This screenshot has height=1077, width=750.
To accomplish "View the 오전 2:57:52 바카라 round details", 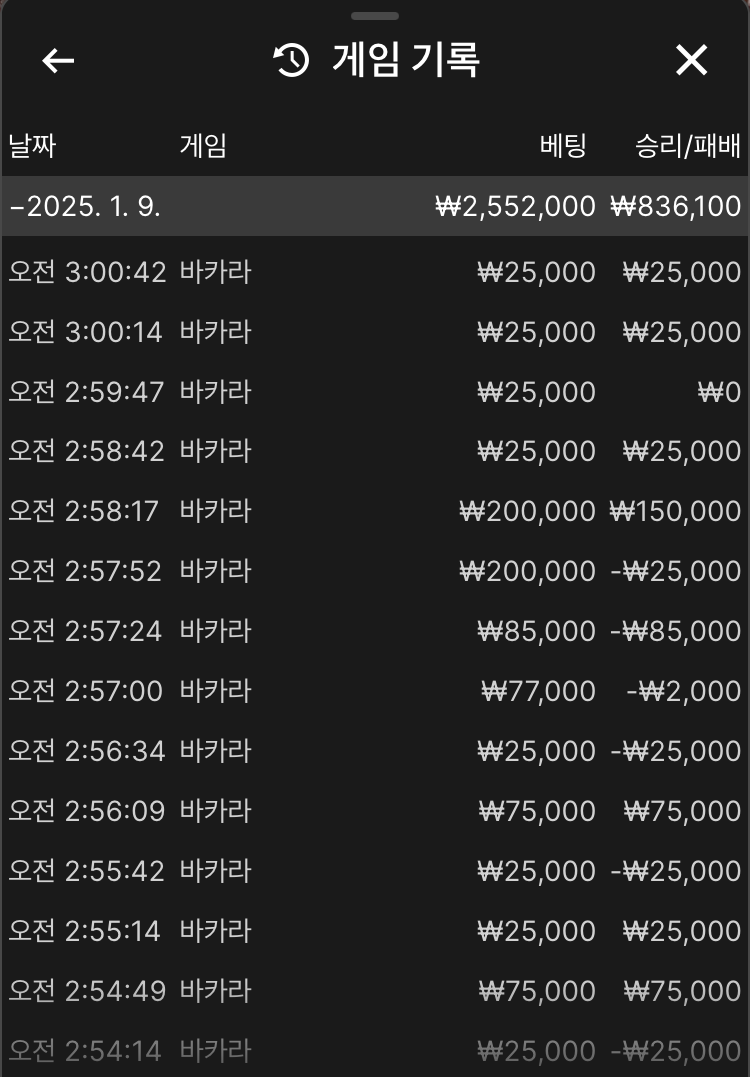I will point(375,572).
